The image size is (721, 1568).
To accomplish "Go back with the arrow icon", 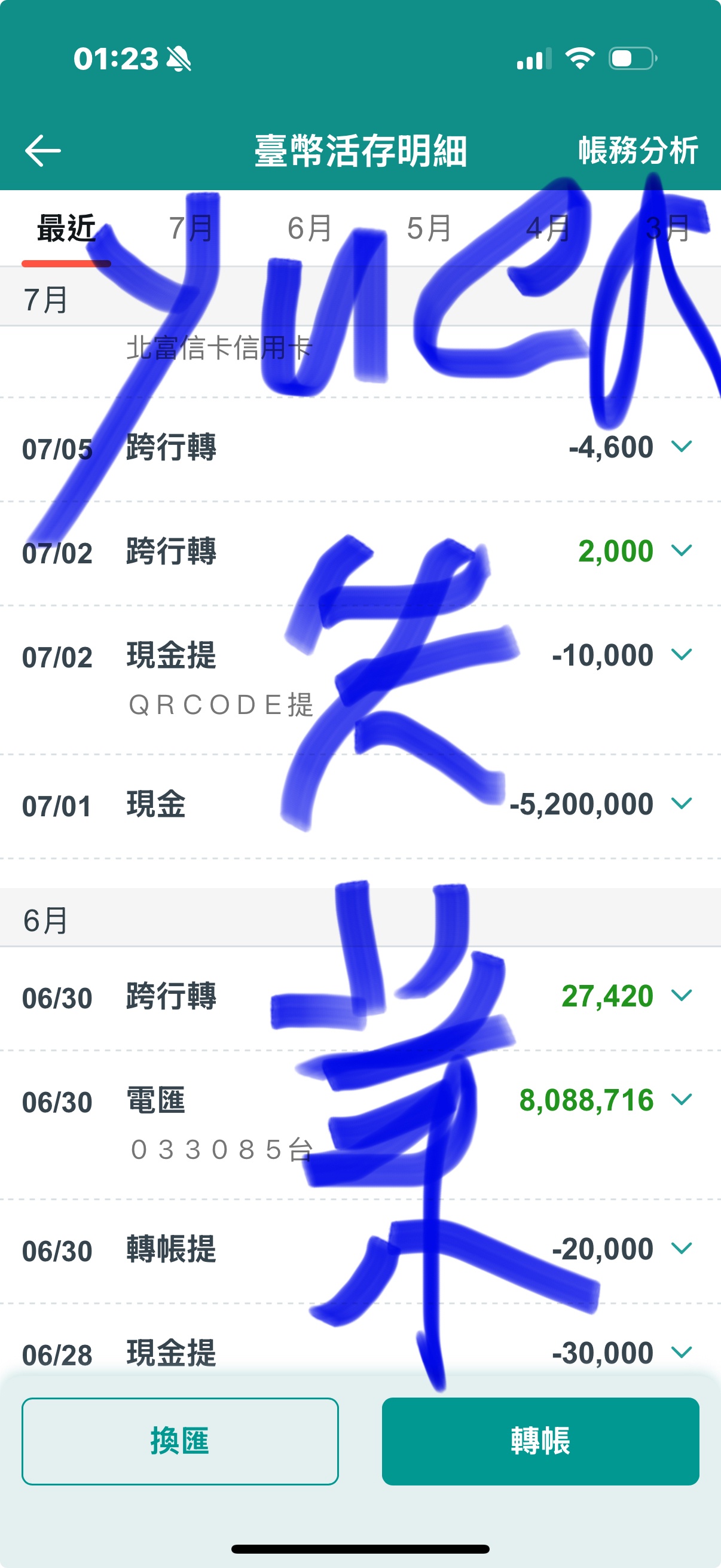I will tap(42, 150).
